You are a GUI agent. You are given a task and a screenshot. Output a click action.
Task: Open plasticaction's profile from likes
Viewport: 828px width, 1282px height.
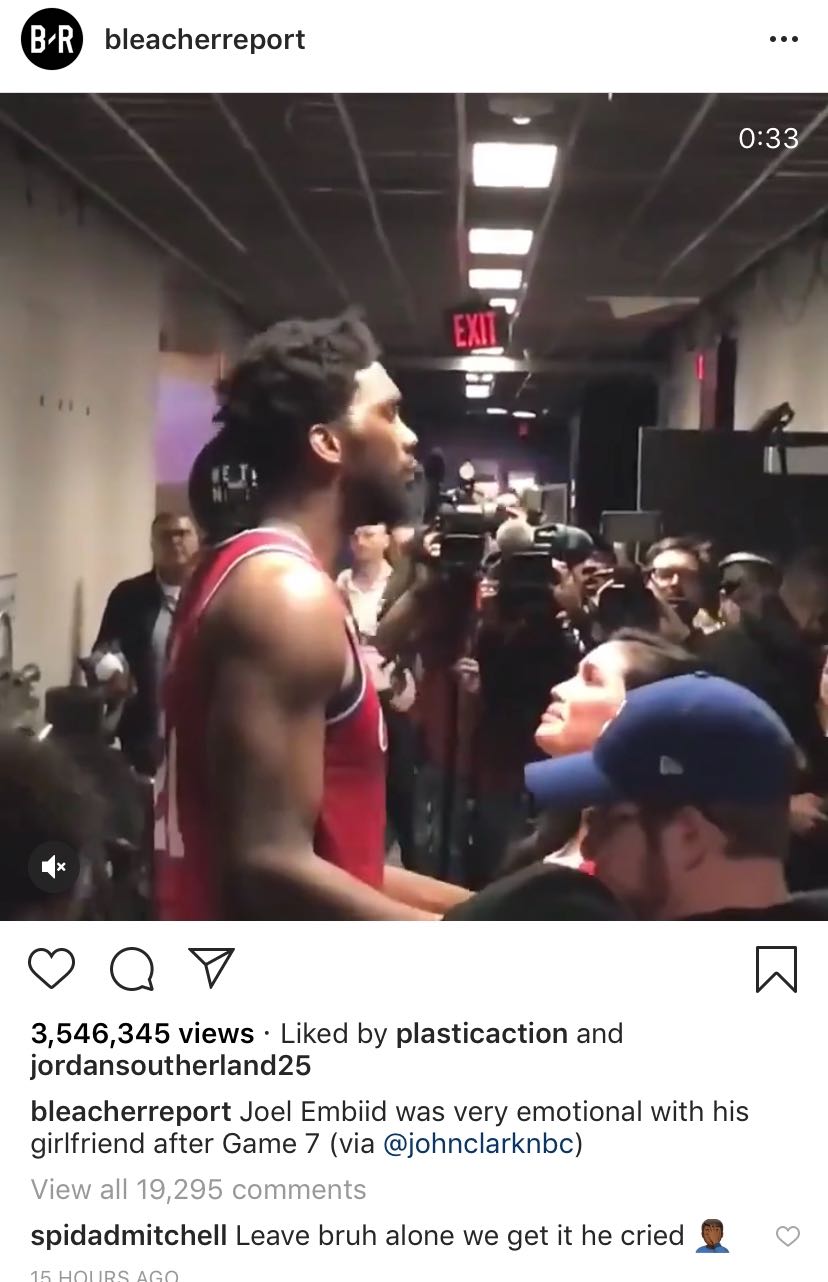point(481,1033)
